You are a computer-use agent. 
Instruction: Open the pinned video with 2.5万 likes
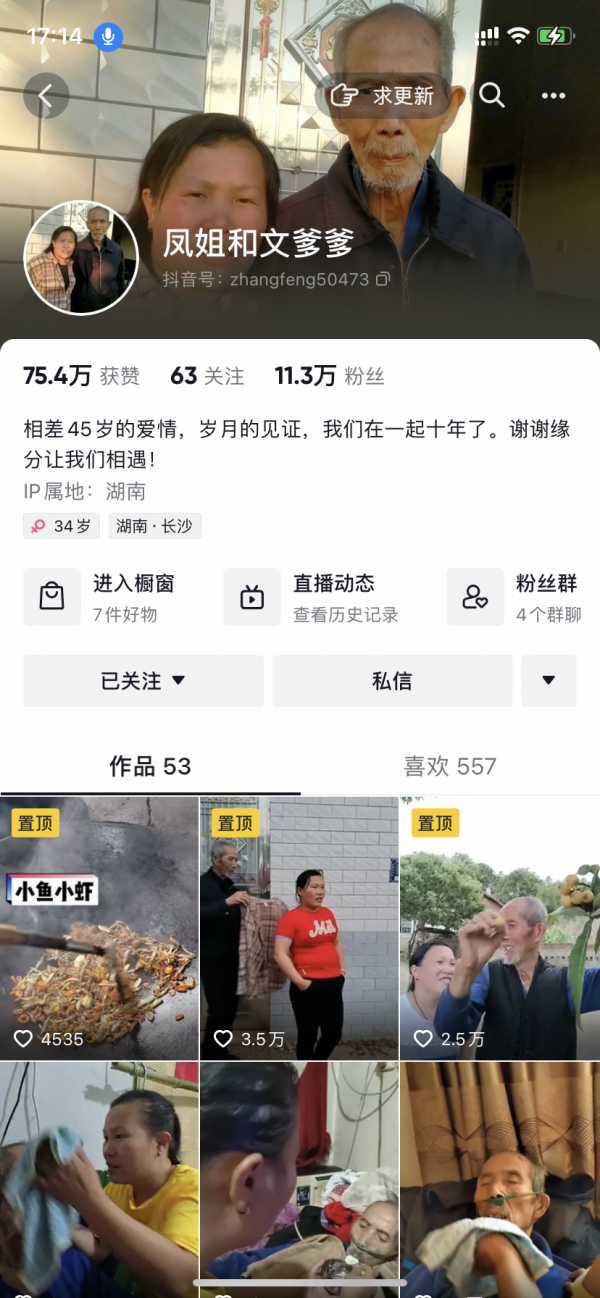click(499, 927)
